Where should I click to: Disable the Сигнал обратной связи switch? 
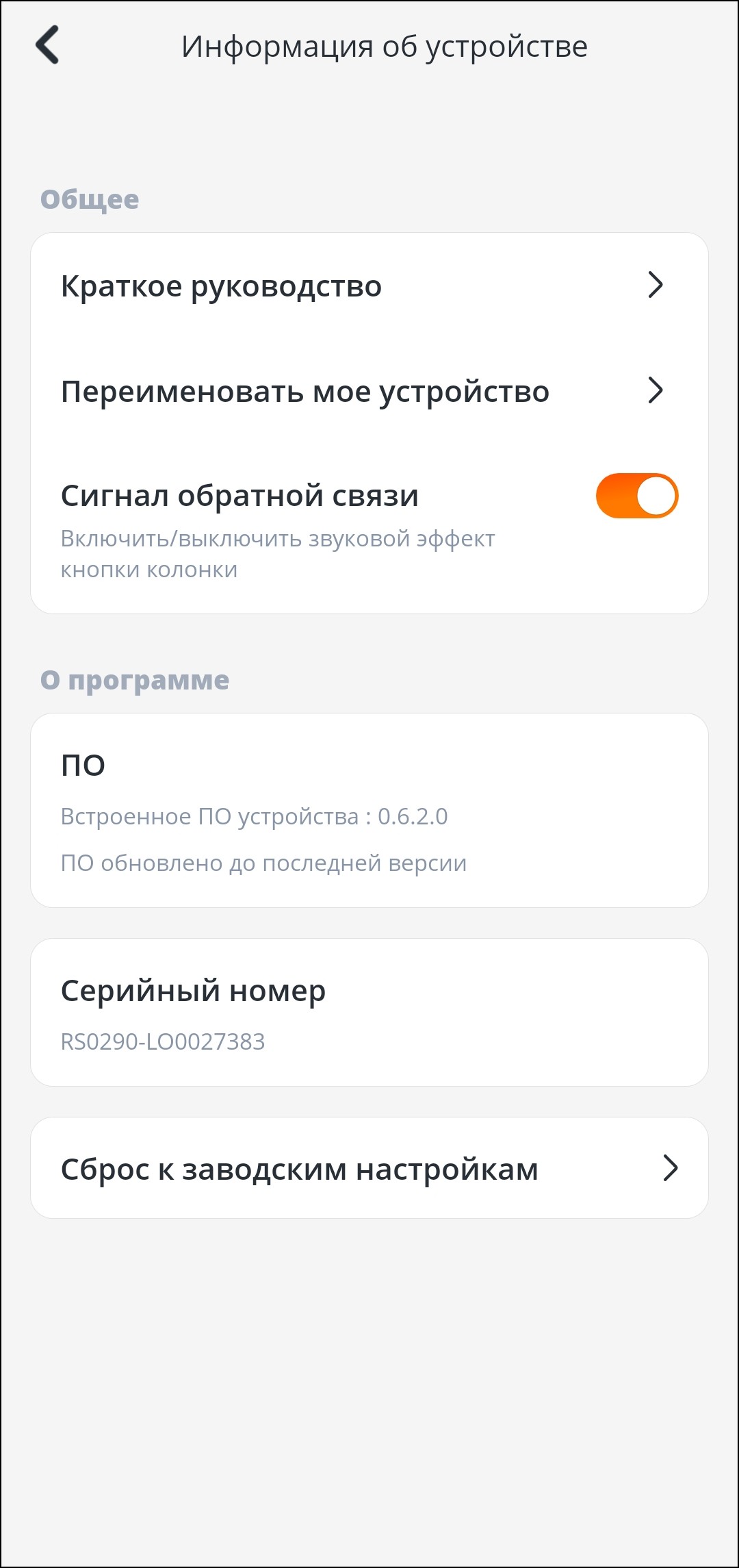(x=636, y=496)
